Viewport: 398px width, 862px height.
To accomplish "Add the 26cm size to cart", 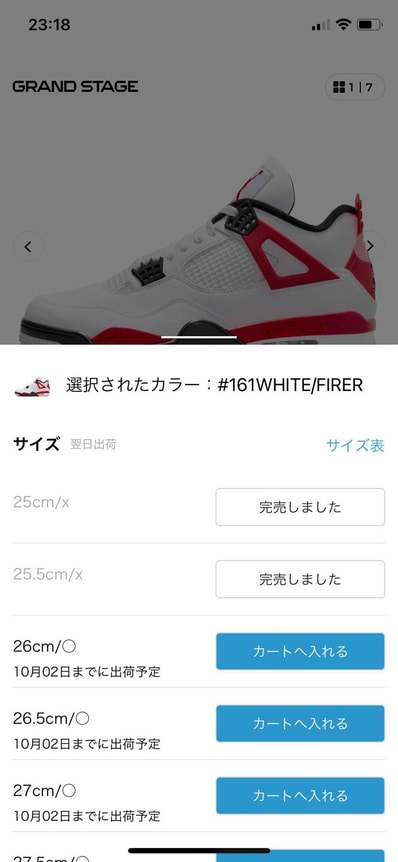I will [x=300, y=651].
